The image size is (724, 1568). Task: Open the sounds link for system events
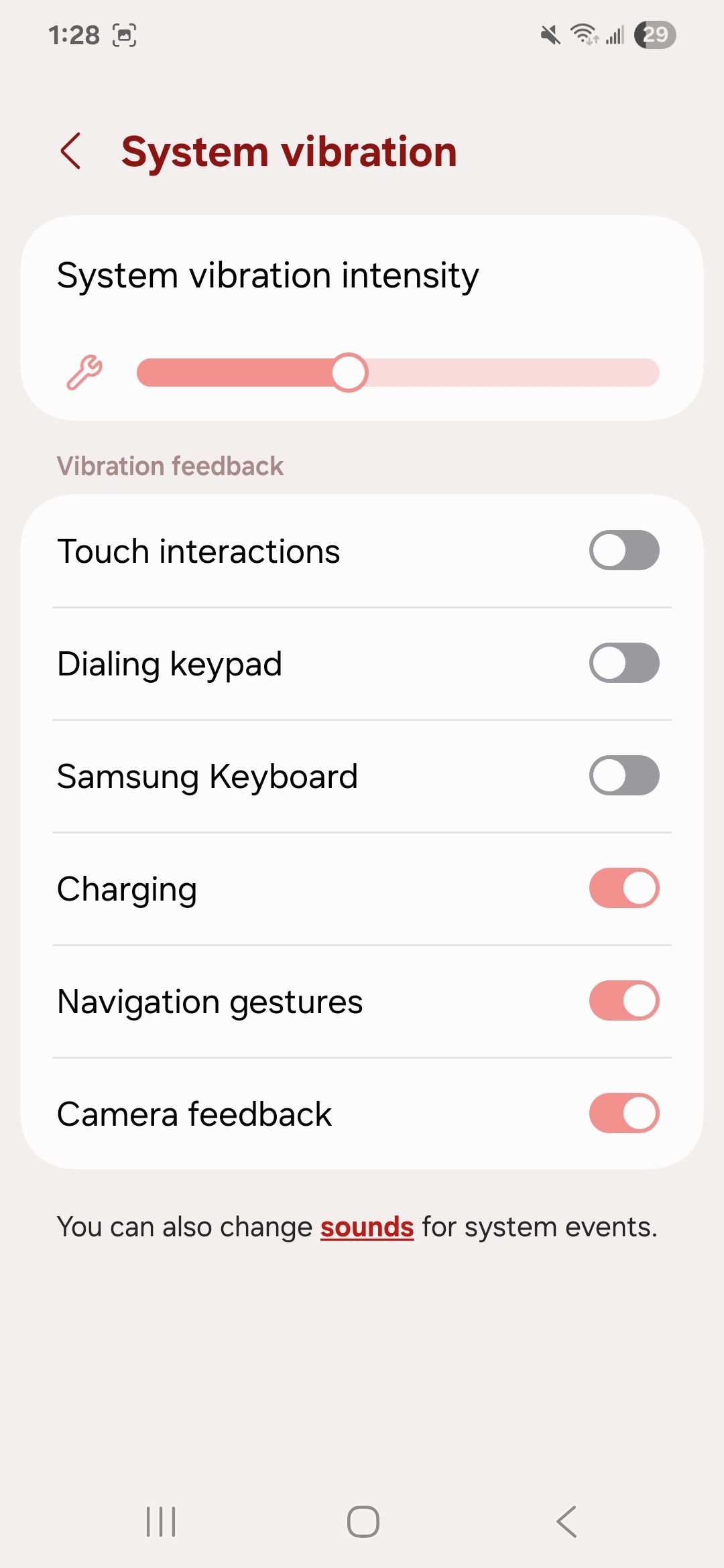coord(367,1226)
